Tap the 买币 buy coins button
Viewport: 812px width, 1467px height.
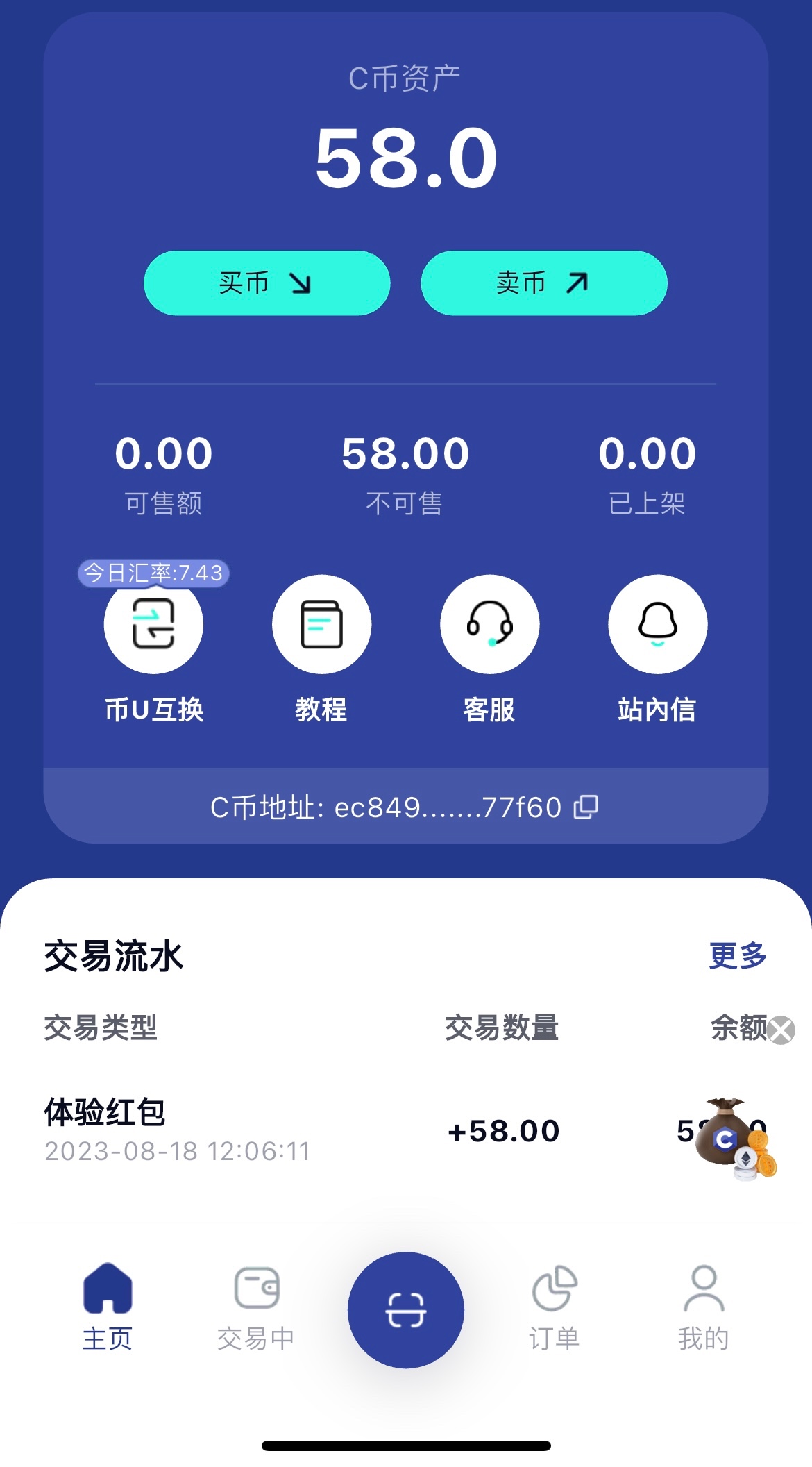point(267,283)
